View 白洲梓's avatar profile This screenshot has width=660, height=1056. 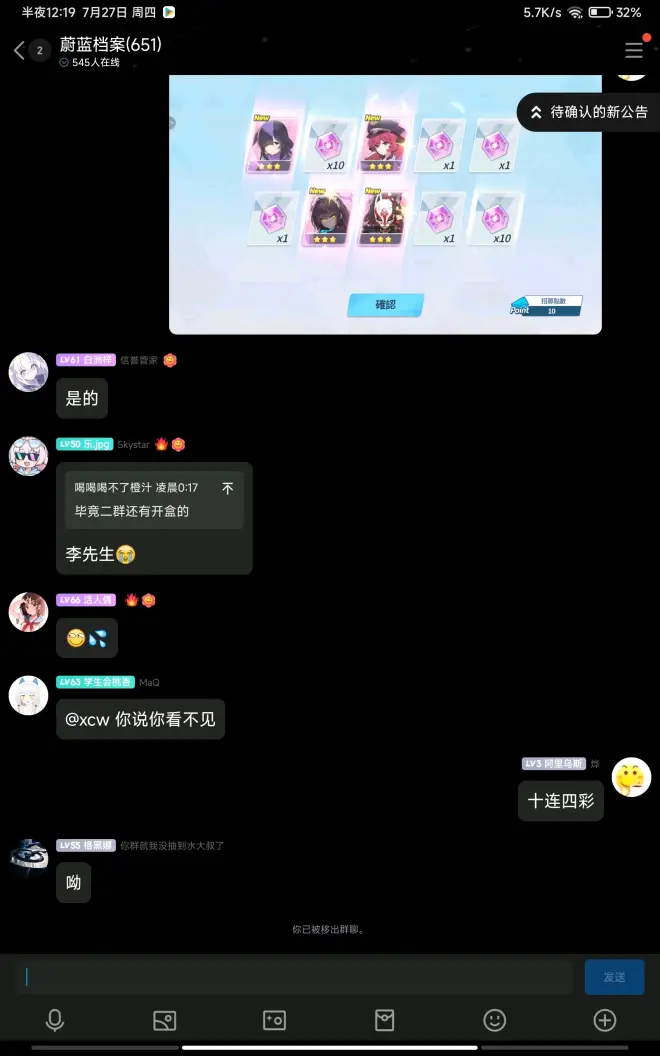(x=28, y=372)
